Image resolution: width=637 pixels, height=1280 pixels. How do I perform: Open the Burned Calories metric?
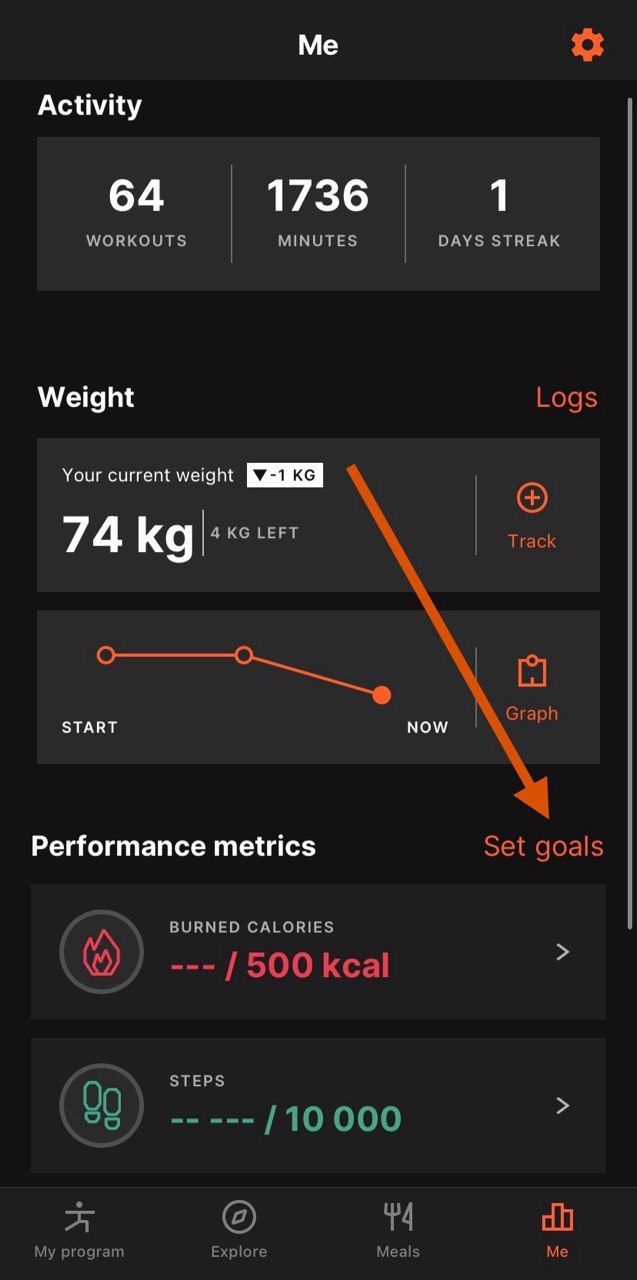click(318, 952)
